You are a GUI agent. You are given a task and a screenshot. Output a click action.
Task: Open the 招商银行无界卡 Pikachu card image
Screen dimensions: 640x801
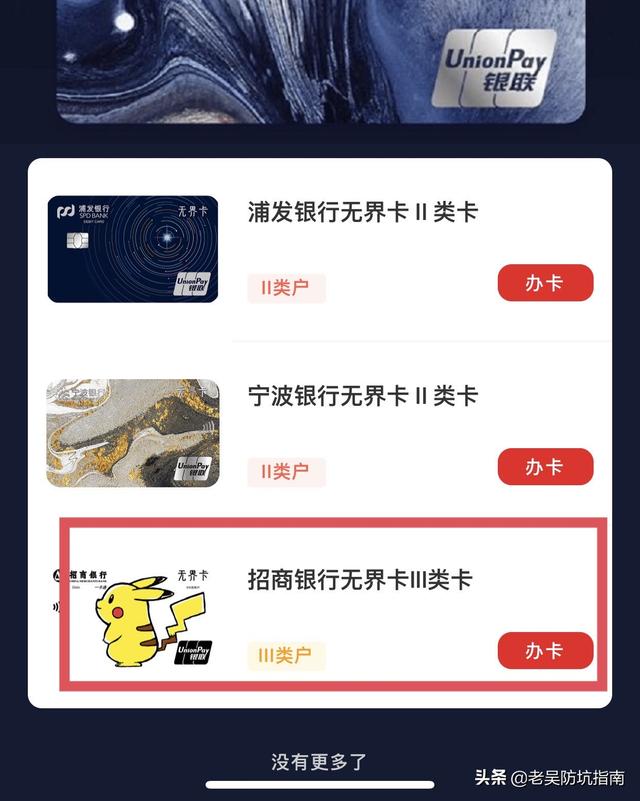[x=133, y=617]
